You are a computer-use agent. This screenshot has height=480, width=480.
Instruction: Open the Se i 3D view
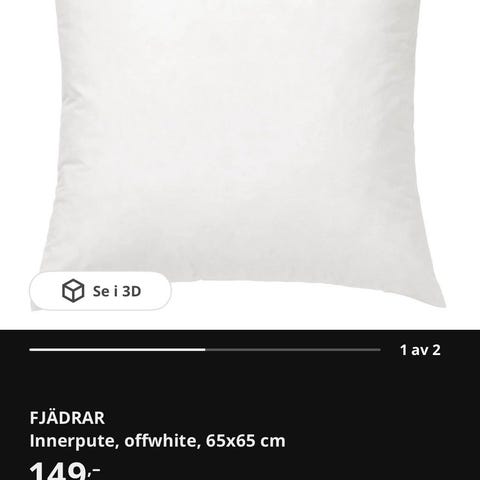[100, 291]
